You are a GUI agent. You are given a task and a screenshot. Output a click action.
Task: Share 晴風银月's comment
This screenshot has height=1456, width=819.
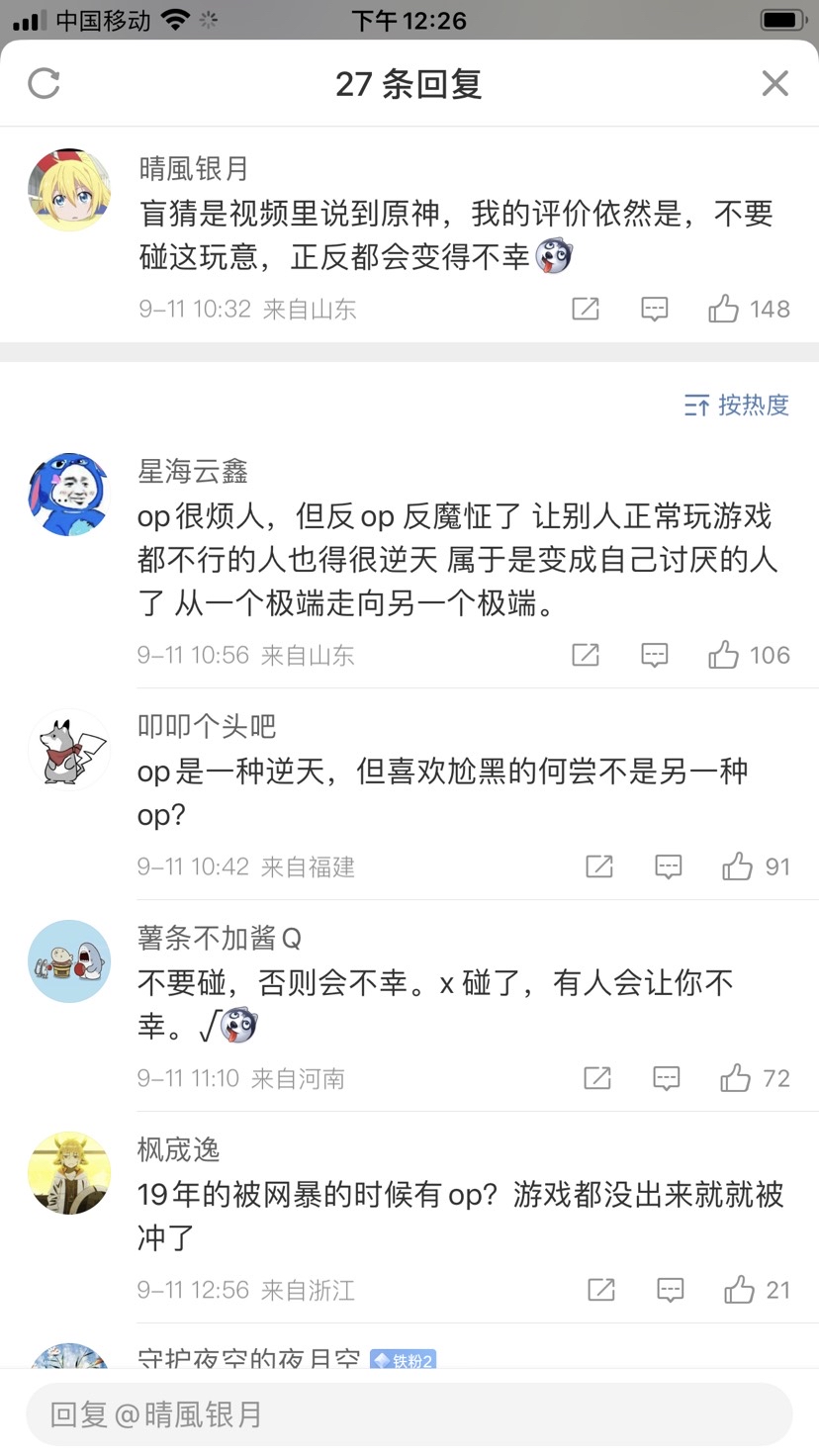(586, 310)
